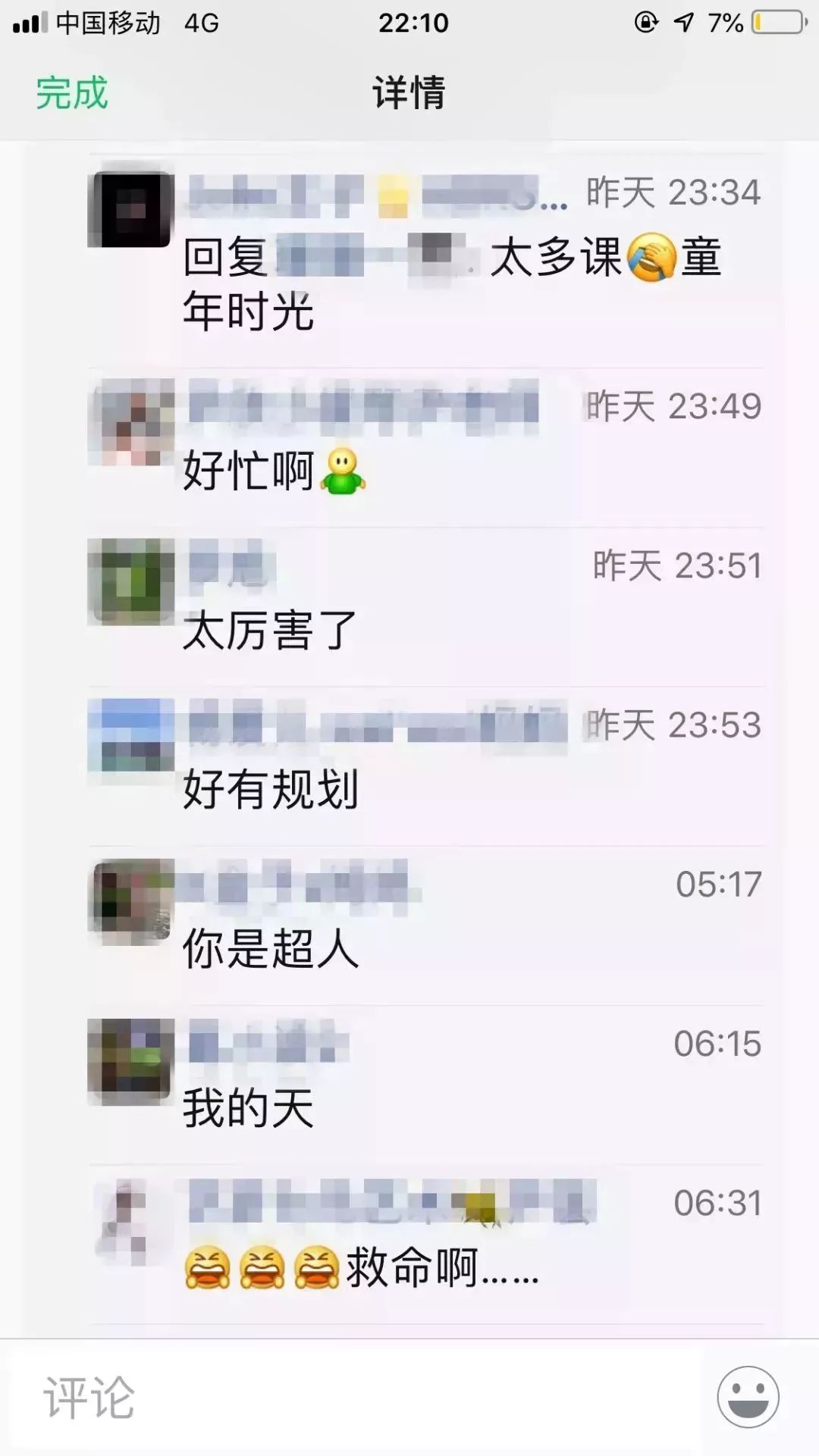Open avatar of the 你是超人 commenter
Image resolution: width=819 pixels, height=1456 pixels.
point(130,900)
